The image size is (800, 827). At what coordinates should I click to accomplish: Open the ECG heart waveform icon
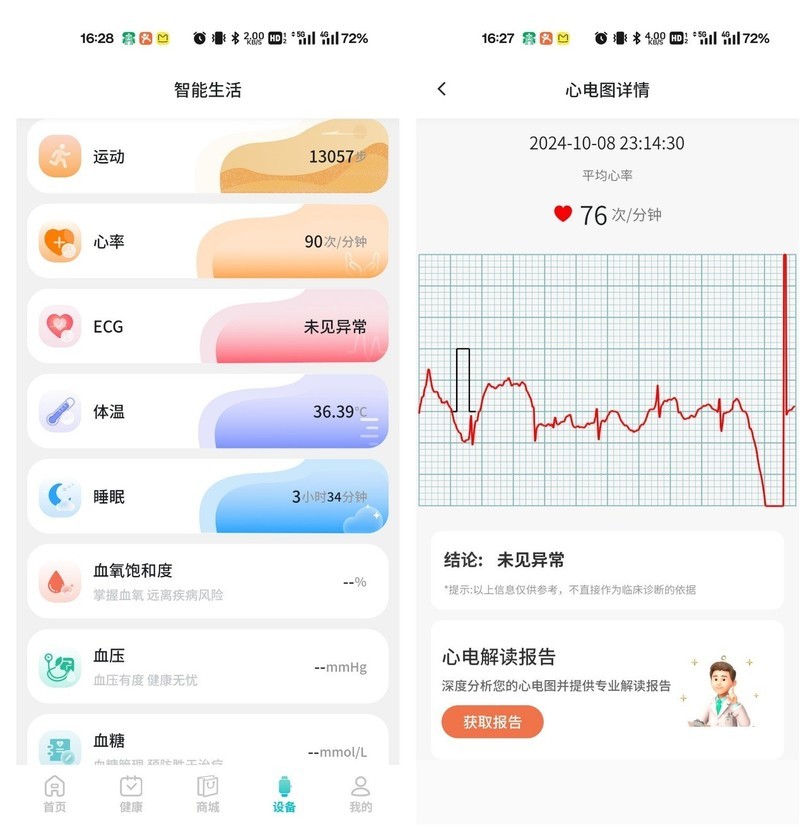point(62,326)
